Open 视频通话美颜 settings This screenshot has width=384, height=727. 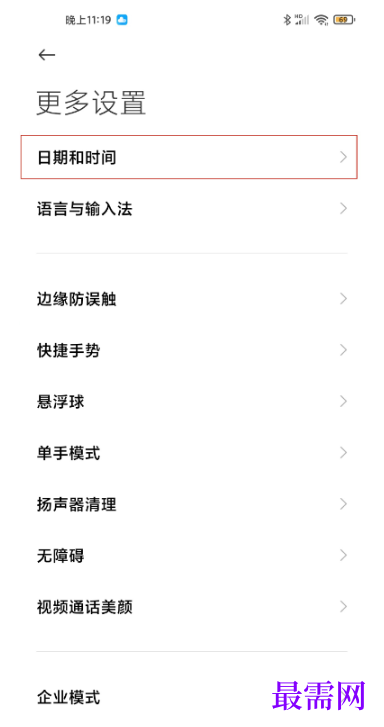[192, 606]
